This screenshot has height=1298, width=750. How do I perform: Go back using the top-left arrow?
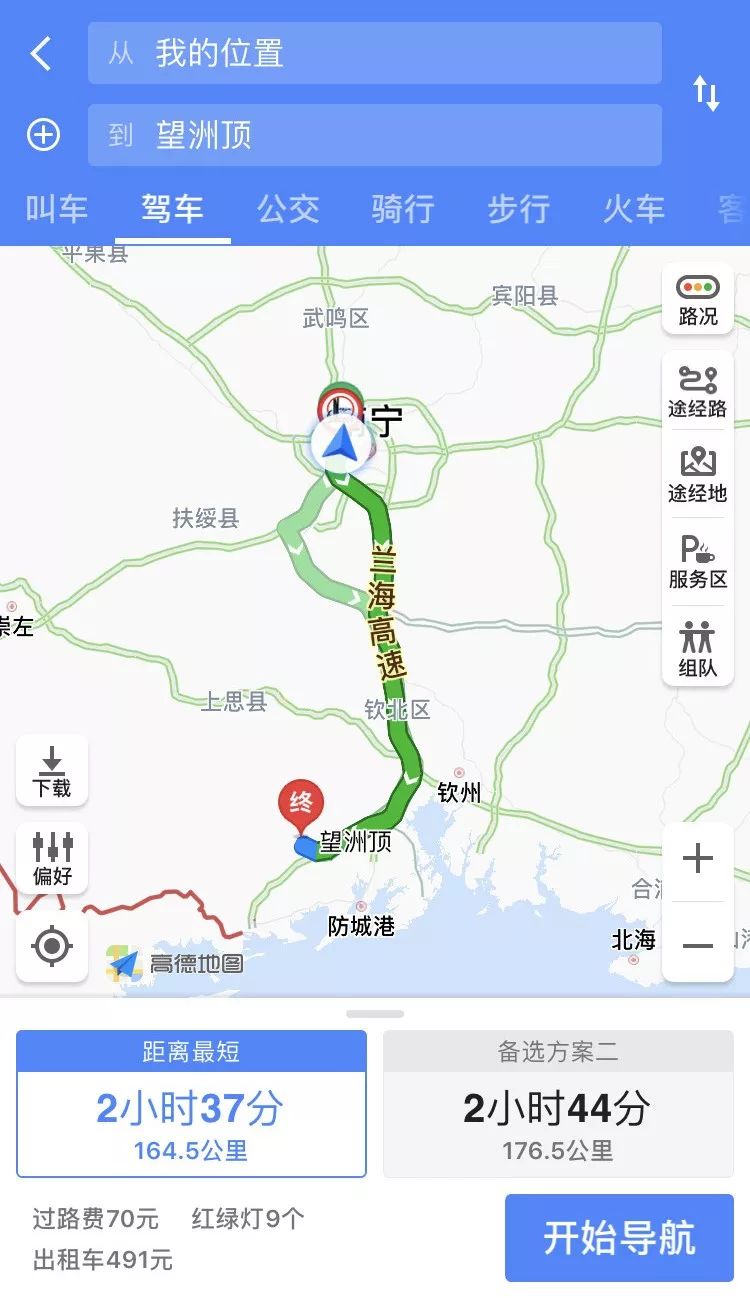coord(41,53)
